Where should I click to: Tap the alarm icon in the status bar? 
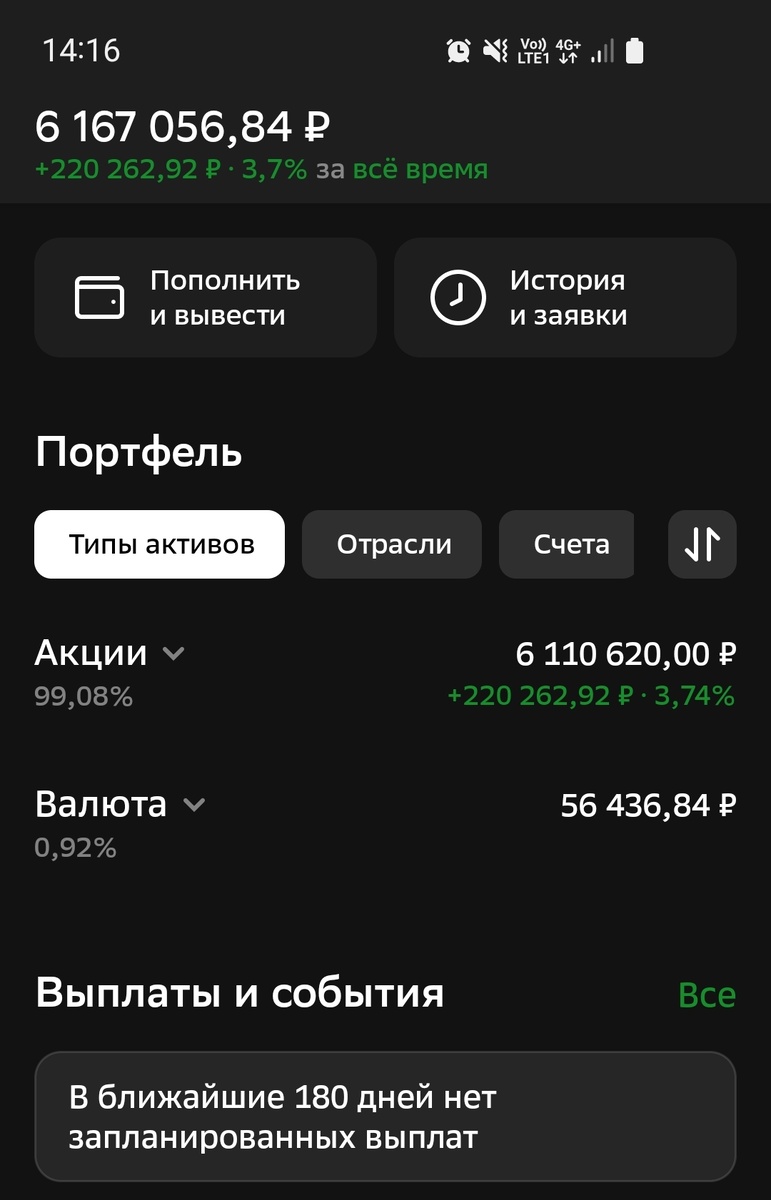point(457,49)
